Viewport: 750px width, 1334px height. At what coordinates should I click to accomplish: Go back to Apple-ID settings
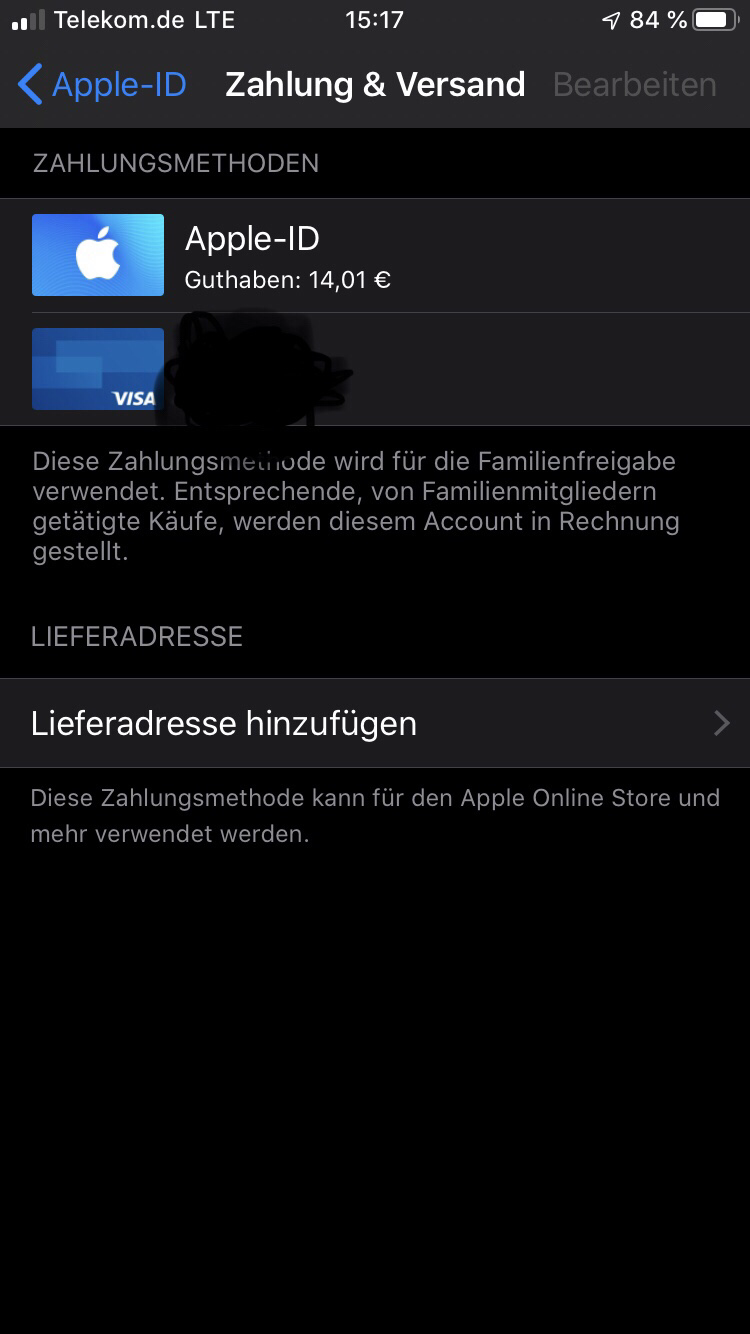(103, 85)
